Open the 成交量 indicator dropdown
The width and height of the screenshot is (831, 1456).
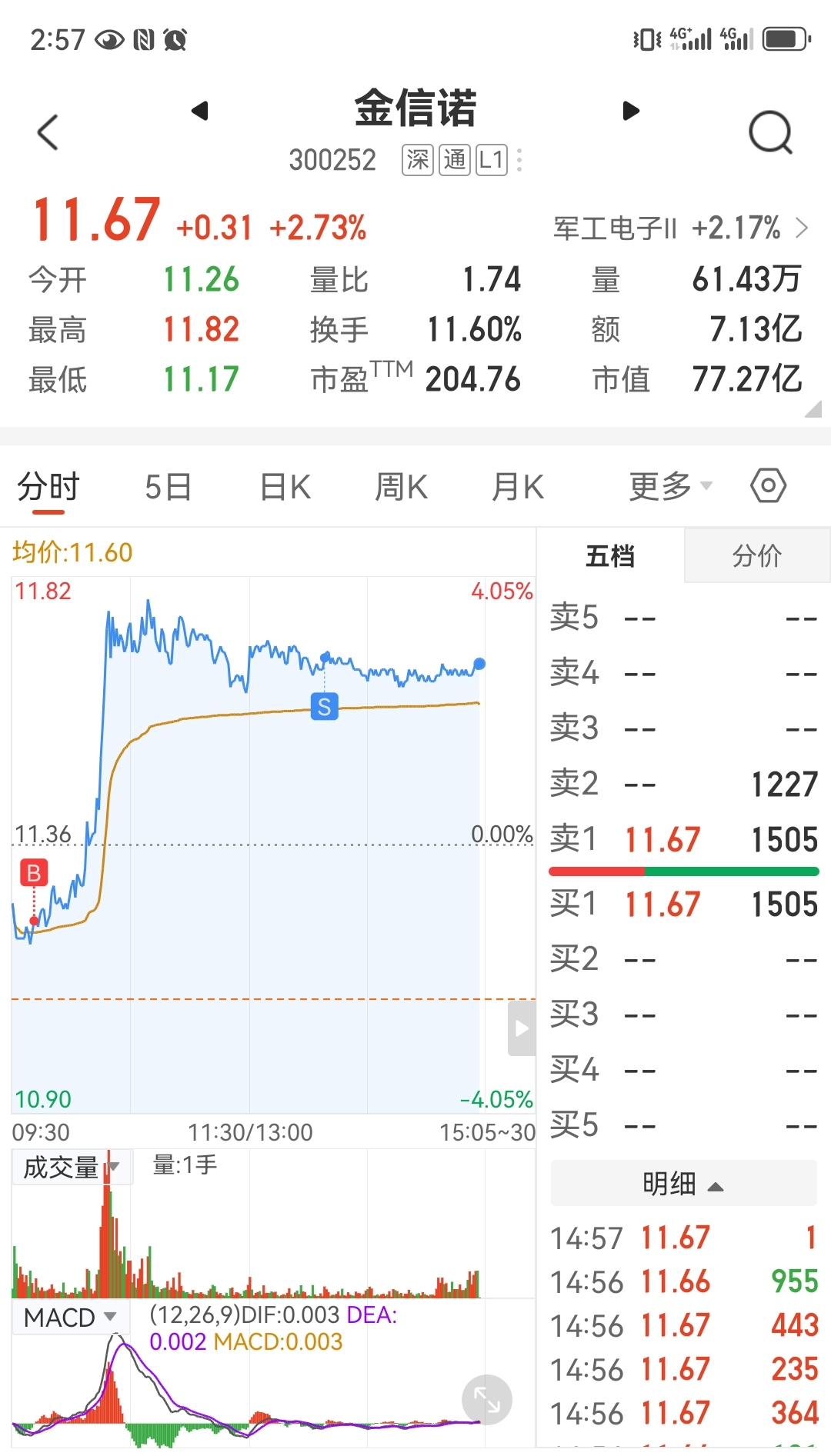pos(72,1167)
